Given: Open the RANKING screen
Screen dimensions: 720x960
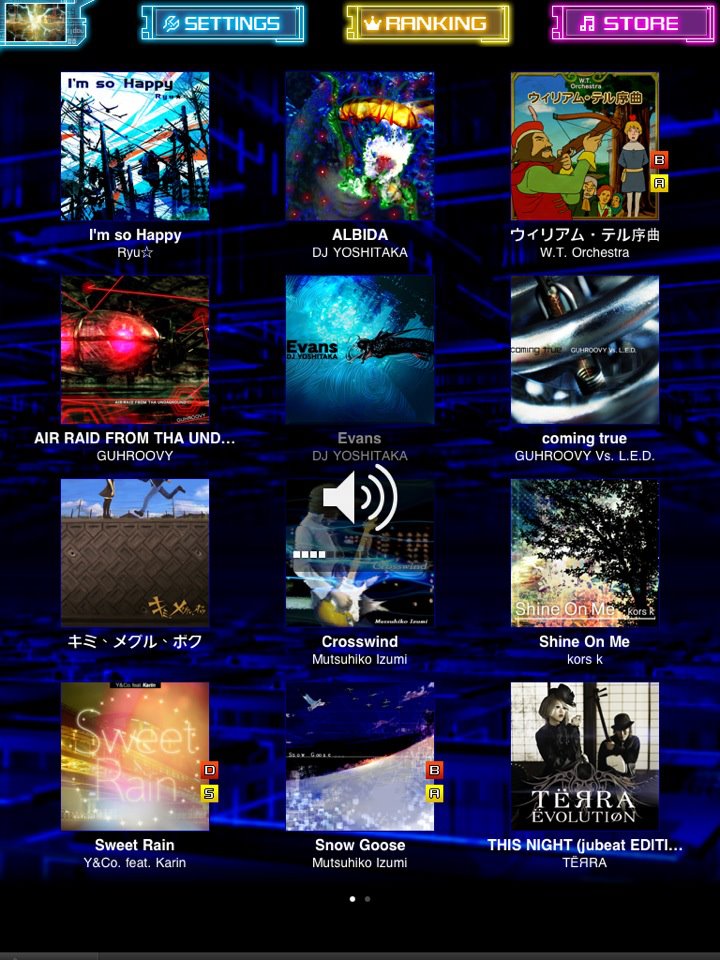Looking at the screenshot, I should (x=427, y=23).
